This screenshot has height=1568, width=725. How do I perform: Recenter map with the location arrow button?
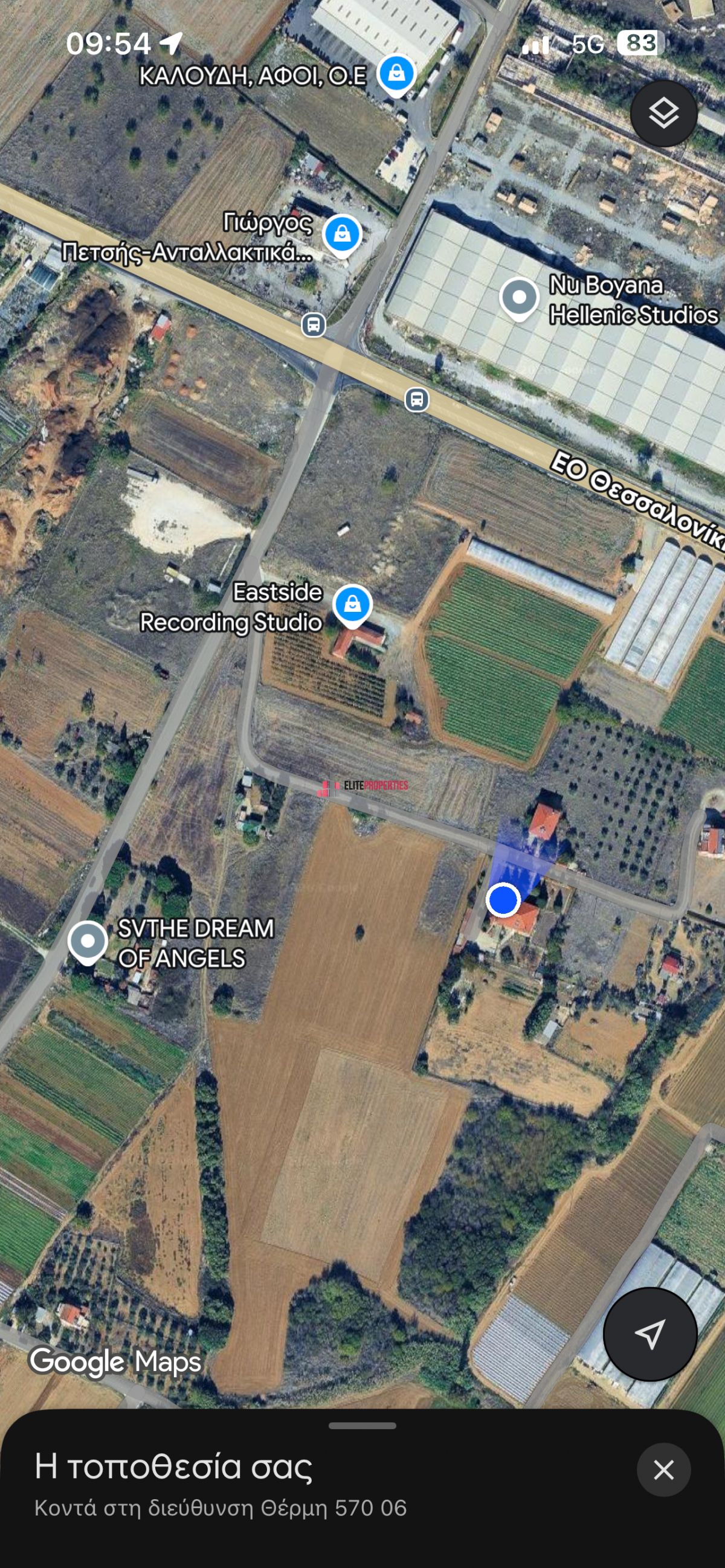[x=649, y=1334]
